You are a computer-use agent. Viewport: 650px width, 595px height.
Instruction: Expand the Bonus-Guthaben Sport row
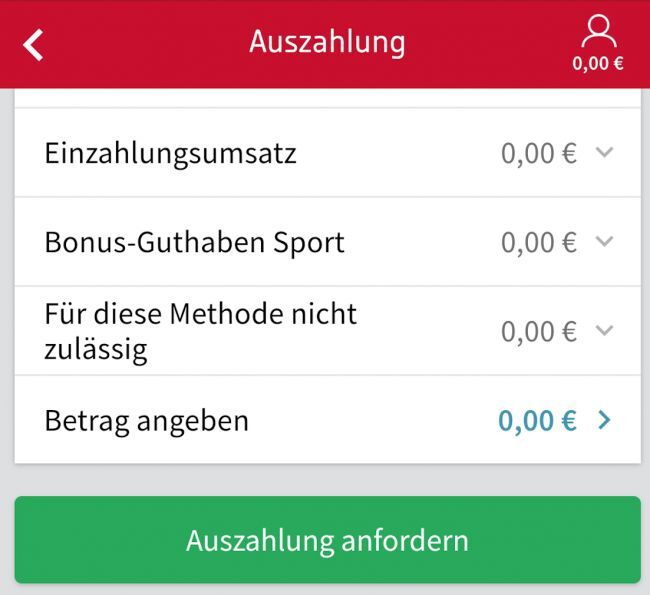pyautogui.click(x=603, y=242)
